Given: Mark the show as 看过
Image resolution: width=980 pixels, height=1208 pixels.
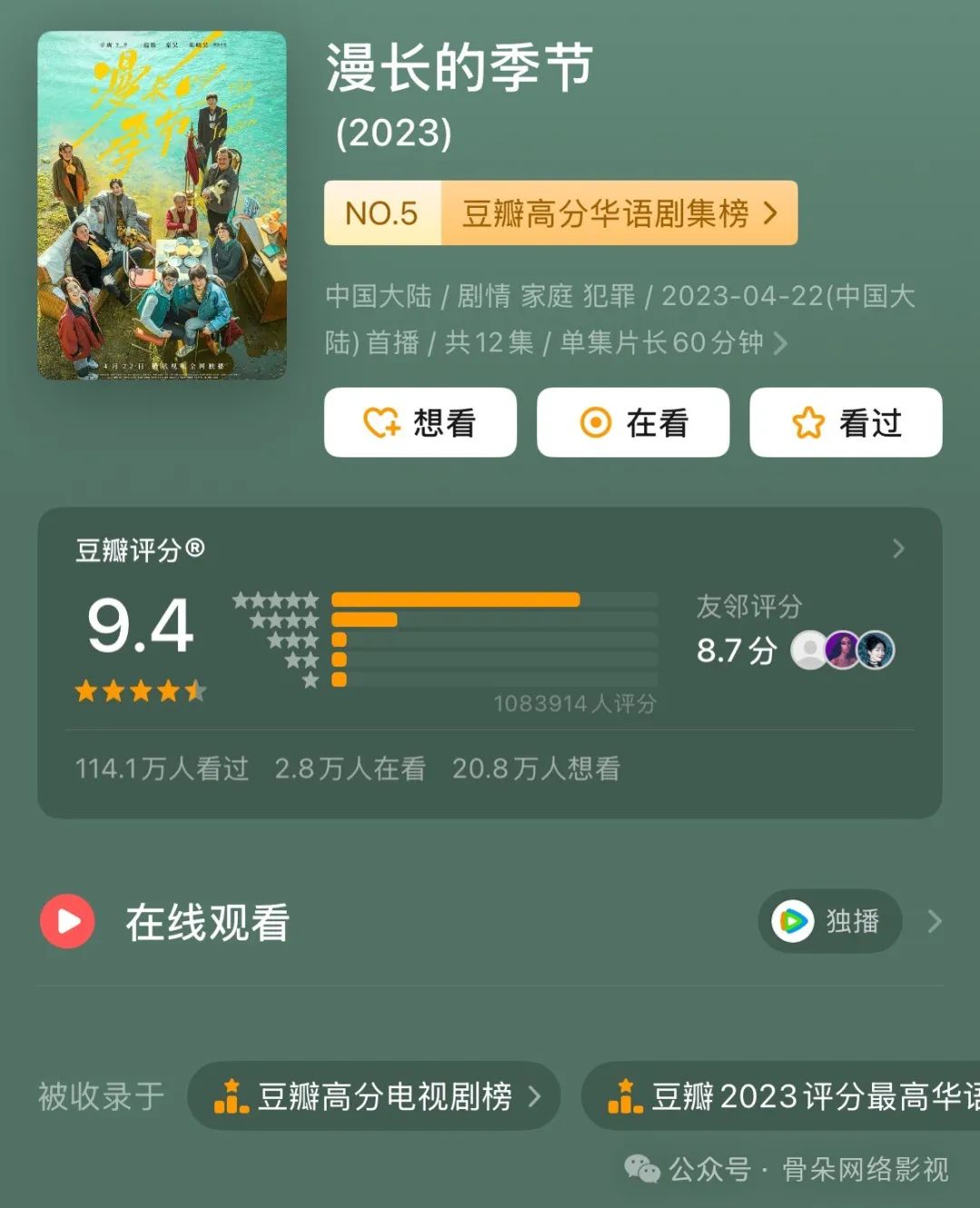Looking at the screenshot, I should point(845,422).
